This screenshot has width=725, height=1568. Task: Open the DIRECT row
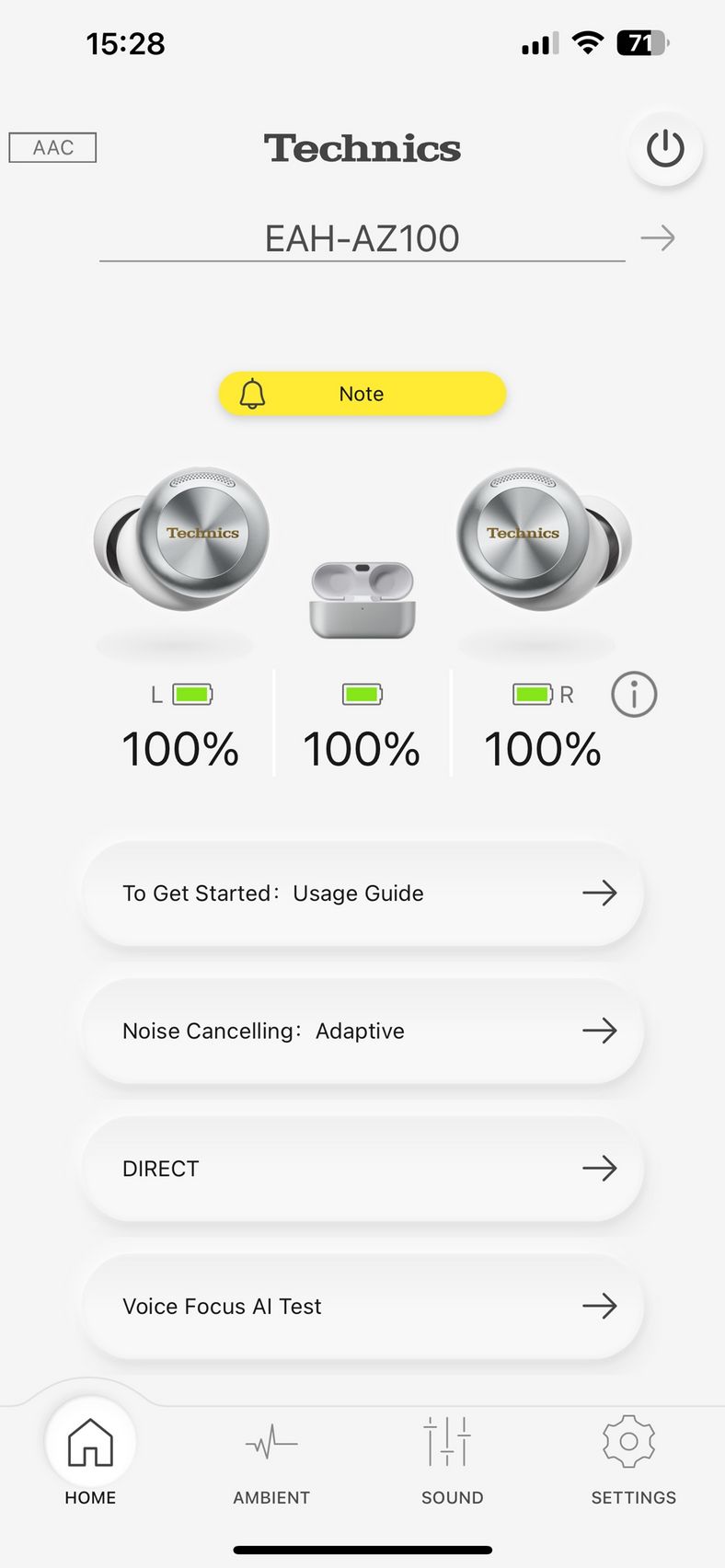coord(362,1169)
